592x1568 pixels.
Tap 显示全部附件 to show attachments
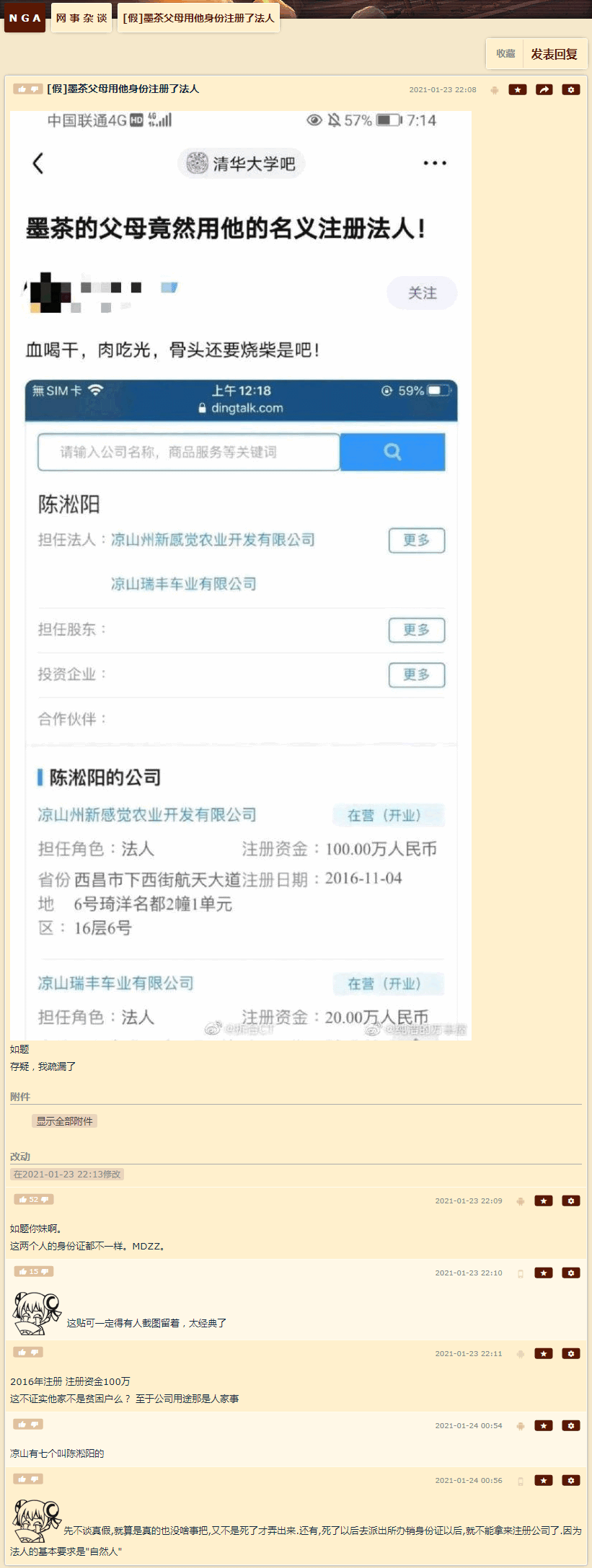click(x=64, y=1121)
